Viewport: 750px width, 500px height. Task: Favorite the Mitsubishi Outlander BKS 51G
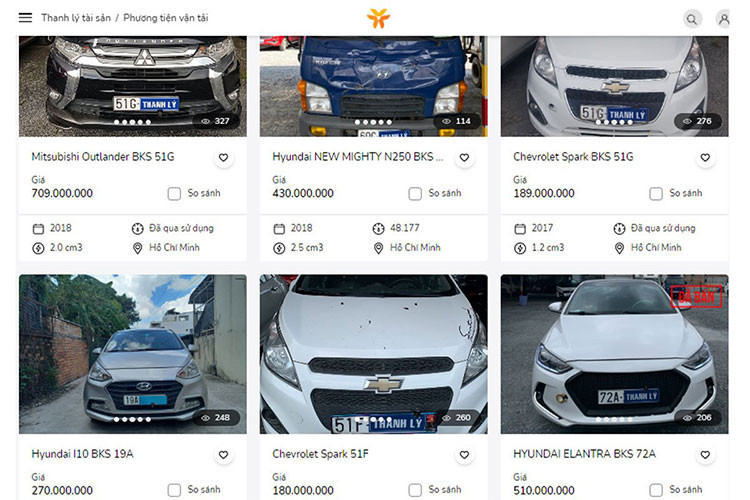223,158
